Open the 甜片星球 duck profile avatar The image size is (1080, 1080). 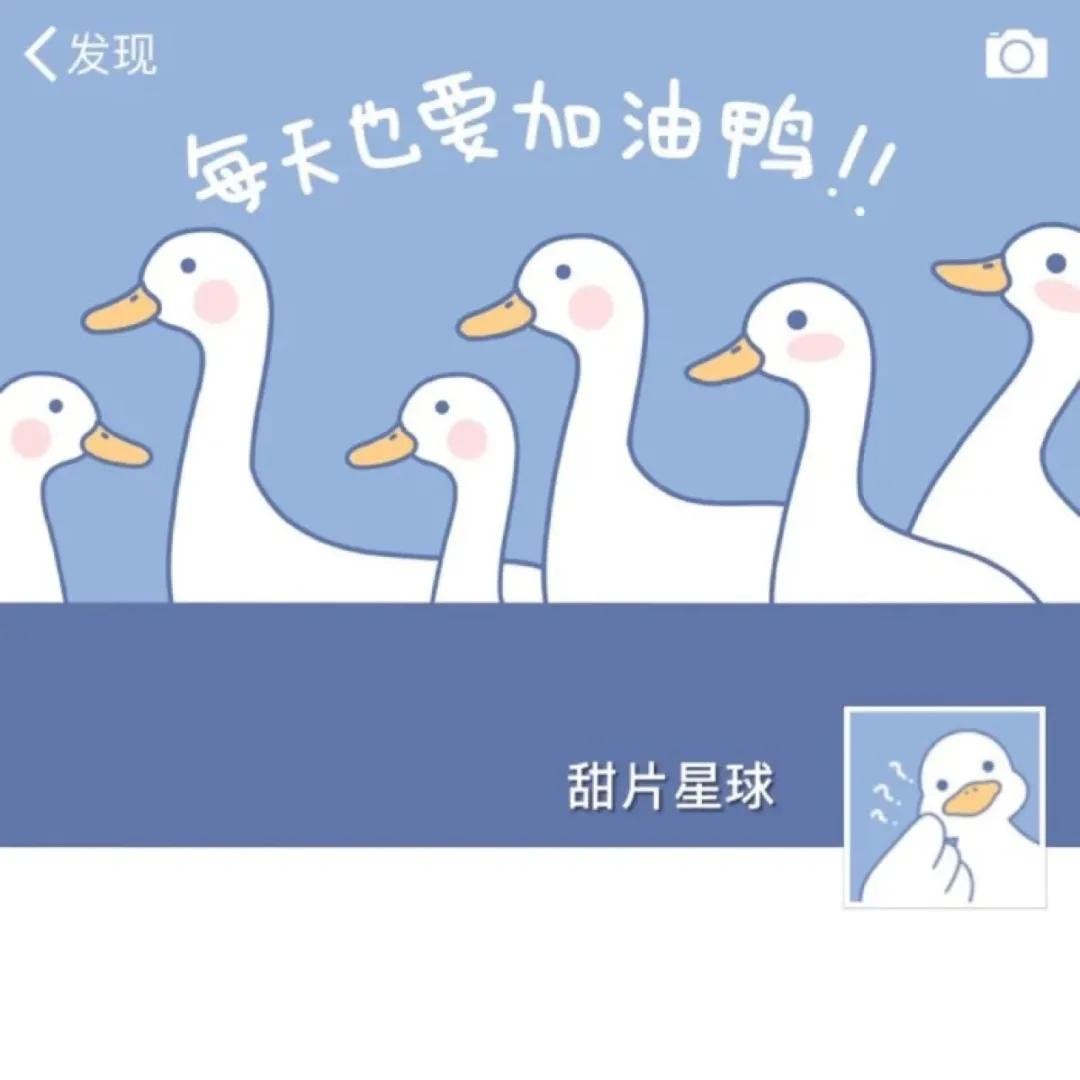(x=944, y=807)
